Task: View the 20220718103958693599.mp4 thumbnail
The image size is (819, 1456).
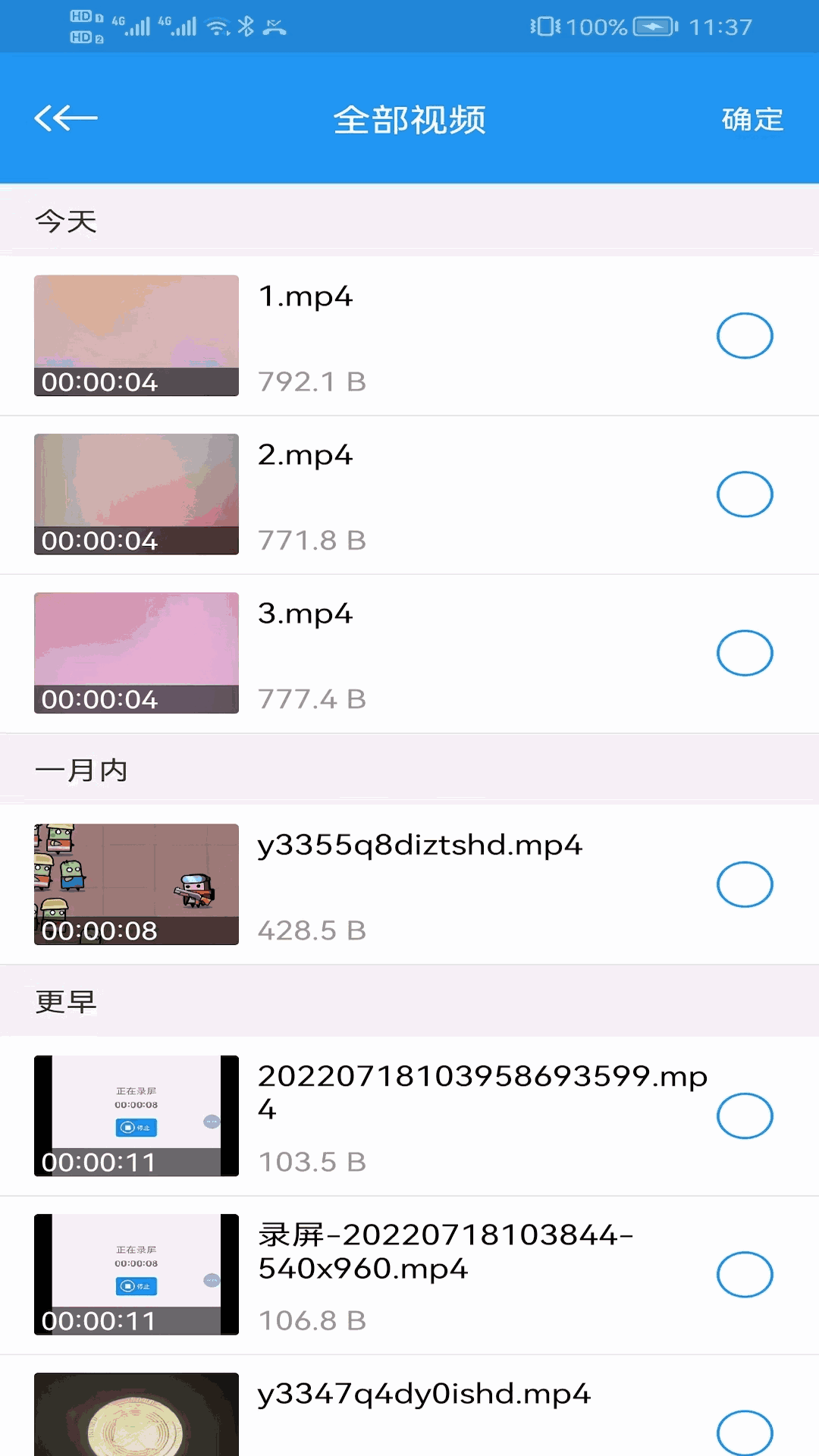Action: [136, 1116]
